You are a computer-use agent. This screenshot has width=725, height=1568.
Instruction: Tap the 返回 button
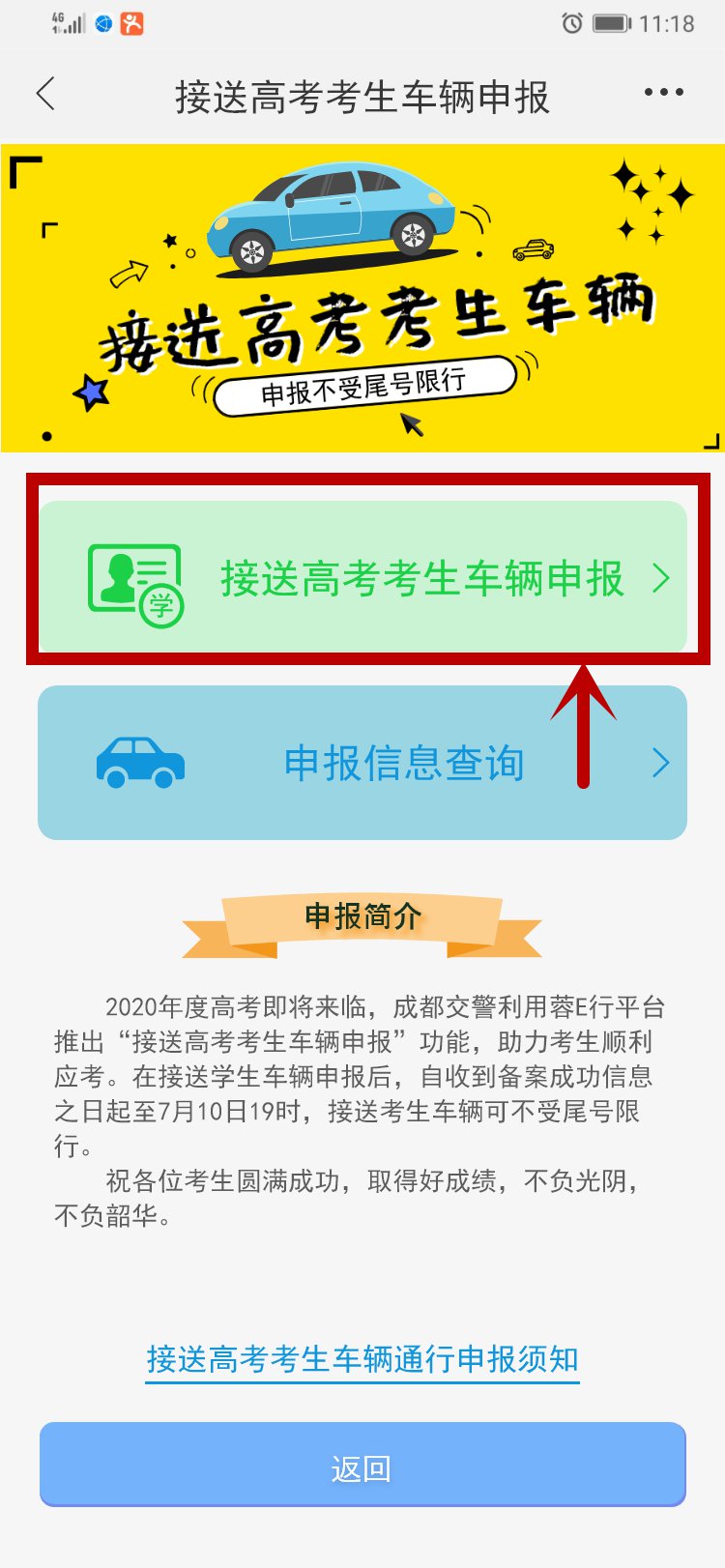pos(362,1468)
